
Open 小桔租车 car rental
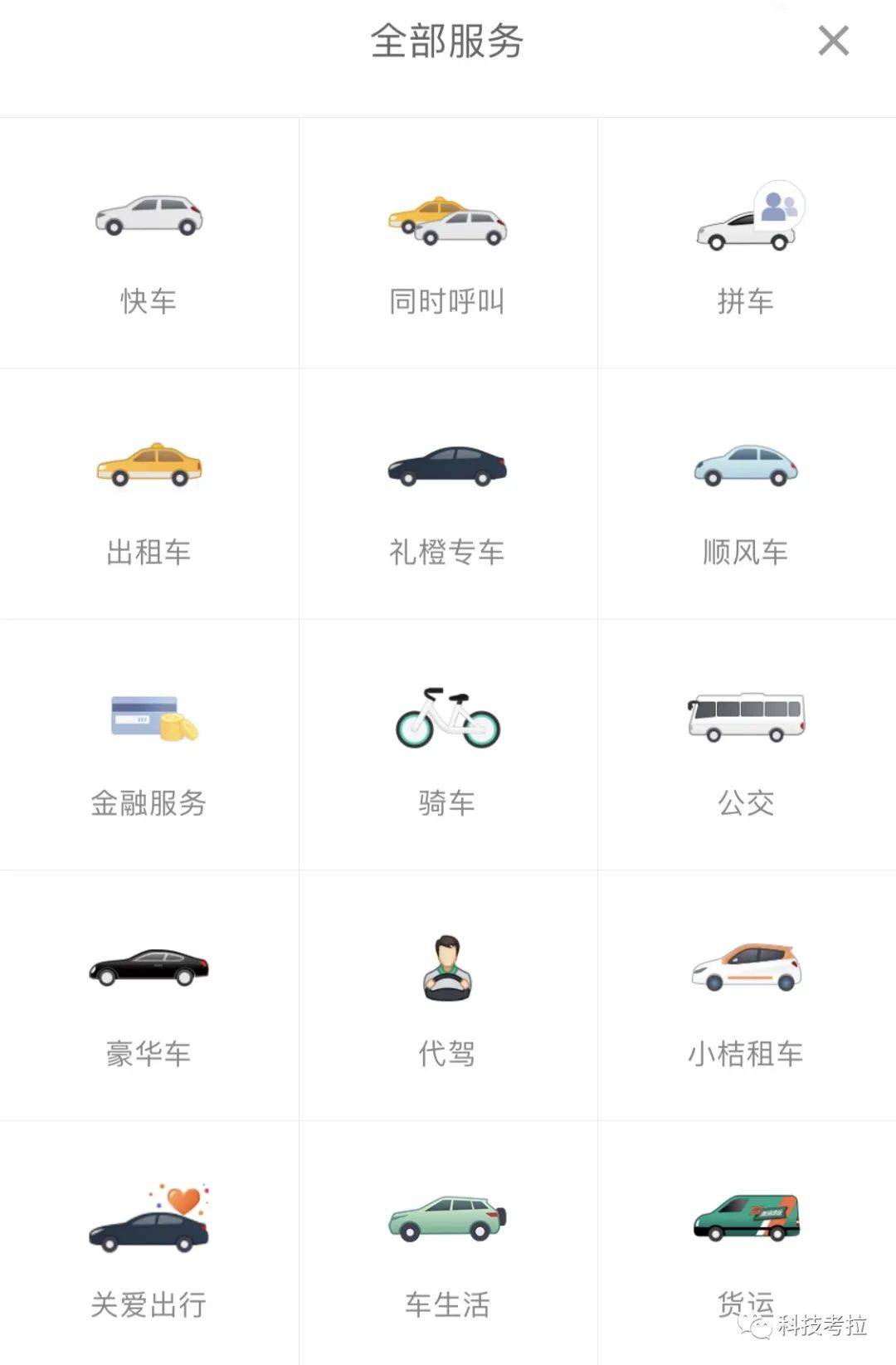(x=747, y=997)
